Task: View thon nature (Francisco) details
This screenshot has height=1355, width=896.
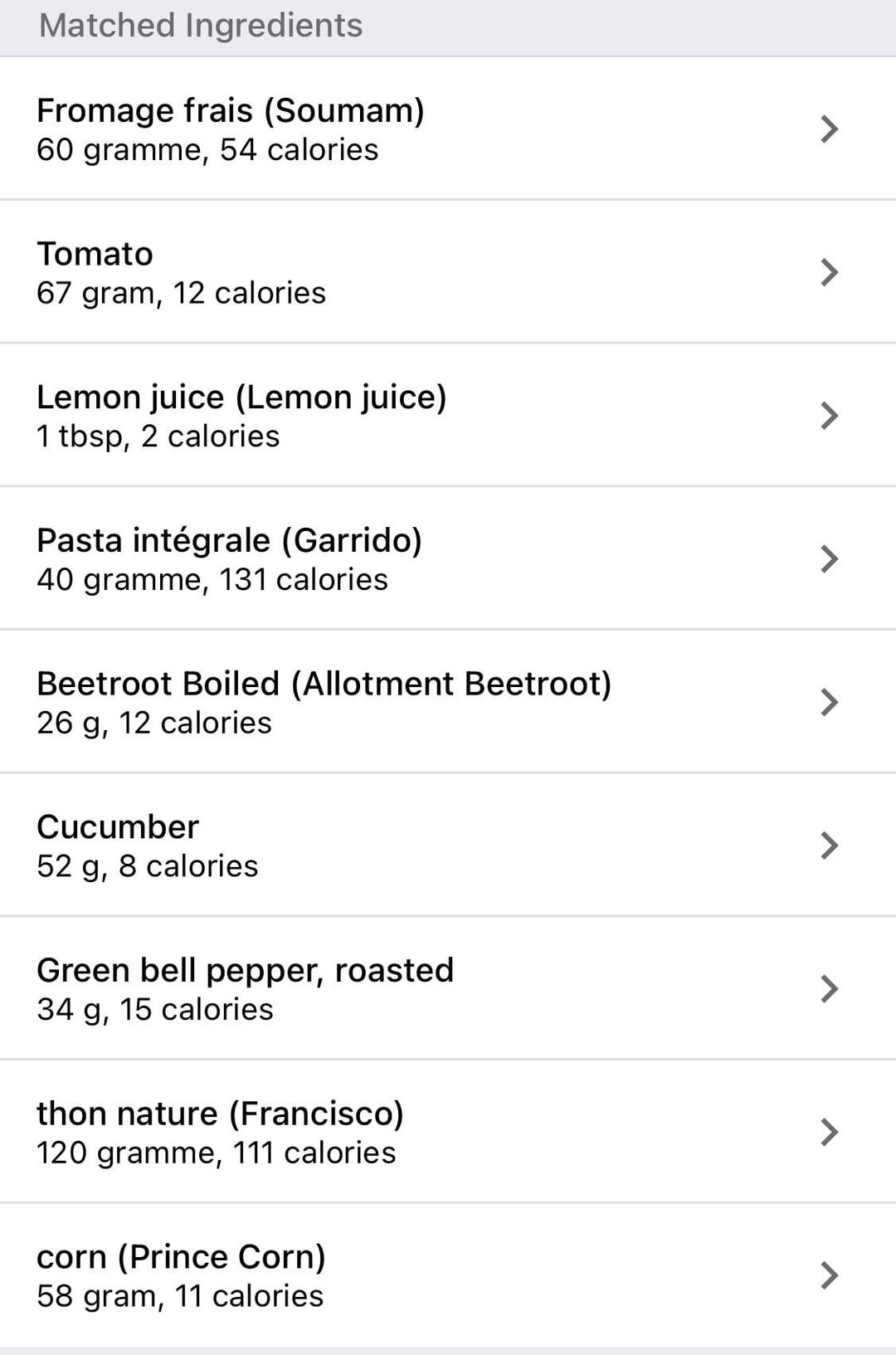Action: pyautogui.click(x=448, y=1132)
